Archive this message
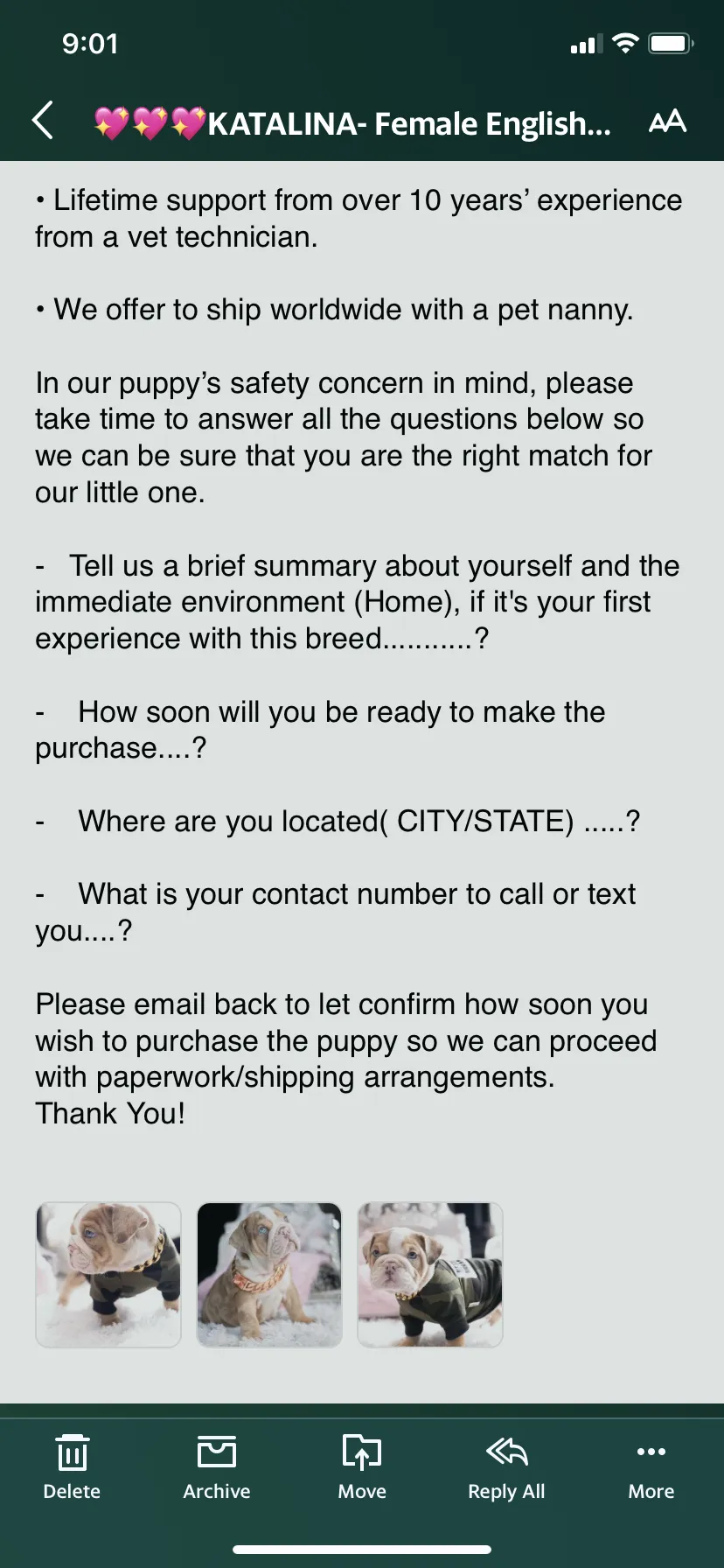Screen dimensions: 724x1568 [217, 1467]
